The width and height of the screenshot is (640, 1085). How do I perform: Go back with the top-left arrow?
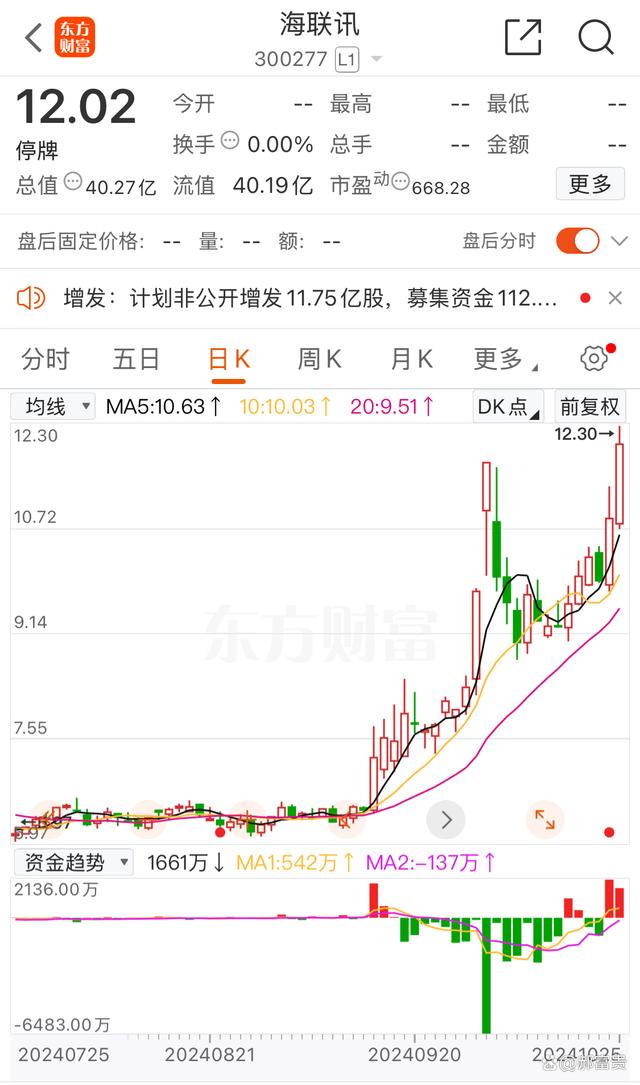[x=34, y=37]
